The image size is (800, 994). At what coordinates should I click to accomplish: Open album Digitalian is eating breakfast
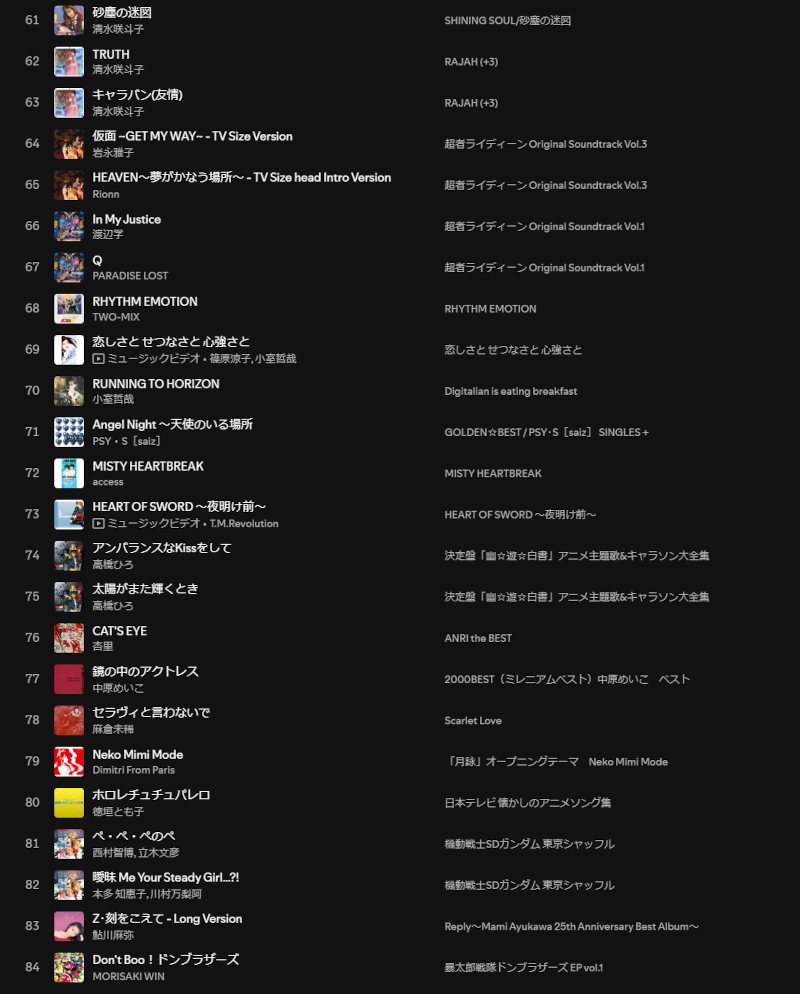510,391
